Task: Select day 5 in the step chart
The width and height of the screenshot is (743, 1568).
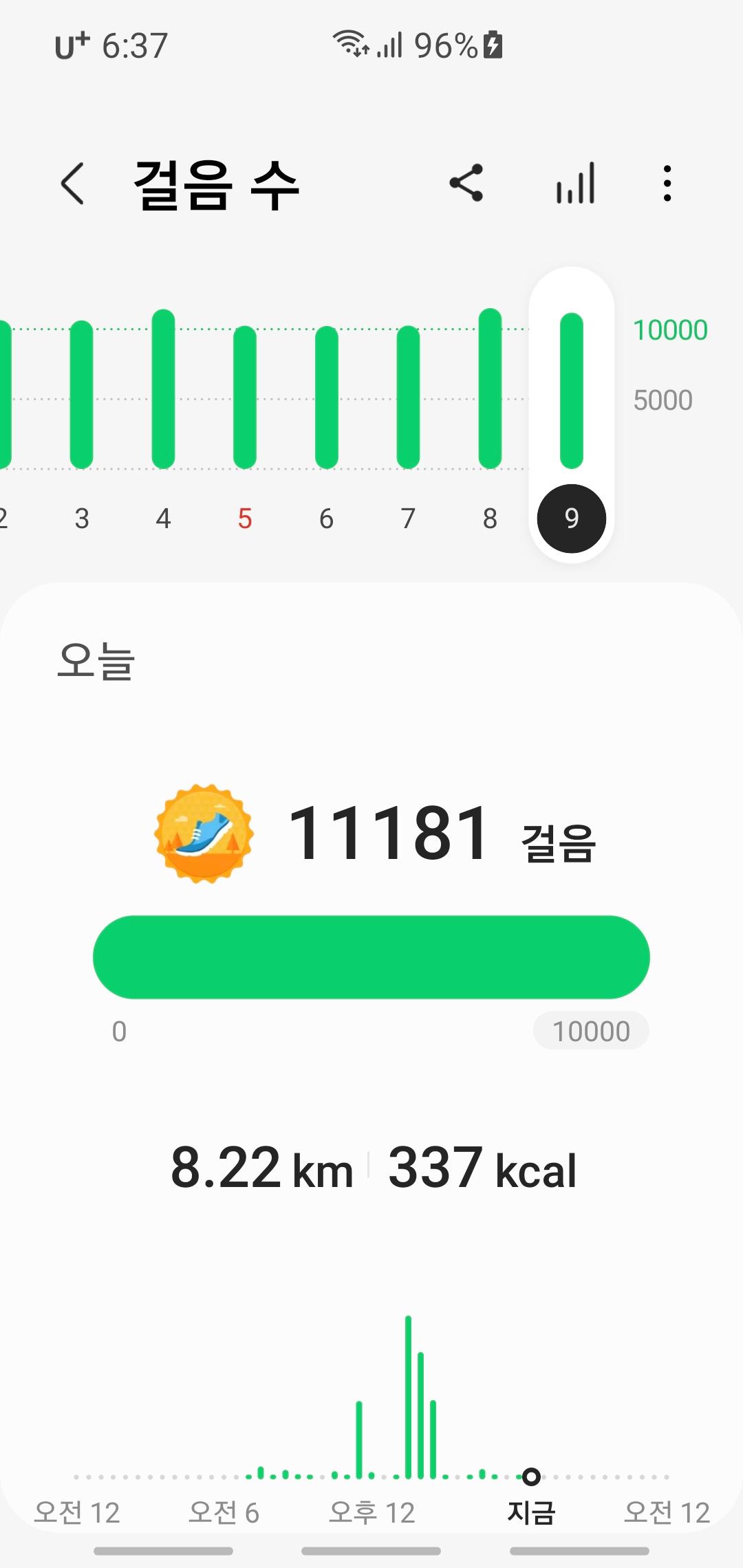Action: pos(245,413)
